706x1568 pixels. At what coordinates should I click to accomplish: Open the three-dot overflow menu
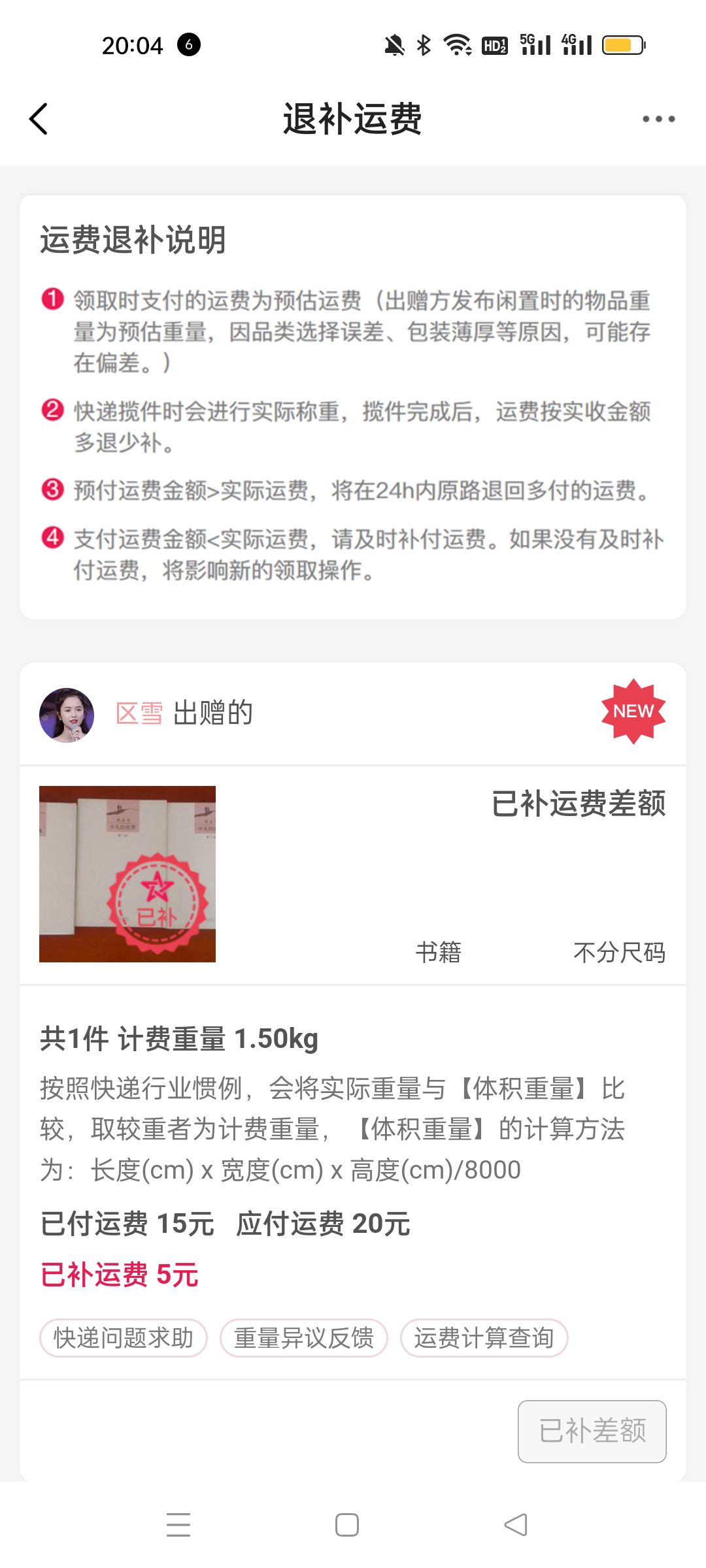click(x=658, y=119)
